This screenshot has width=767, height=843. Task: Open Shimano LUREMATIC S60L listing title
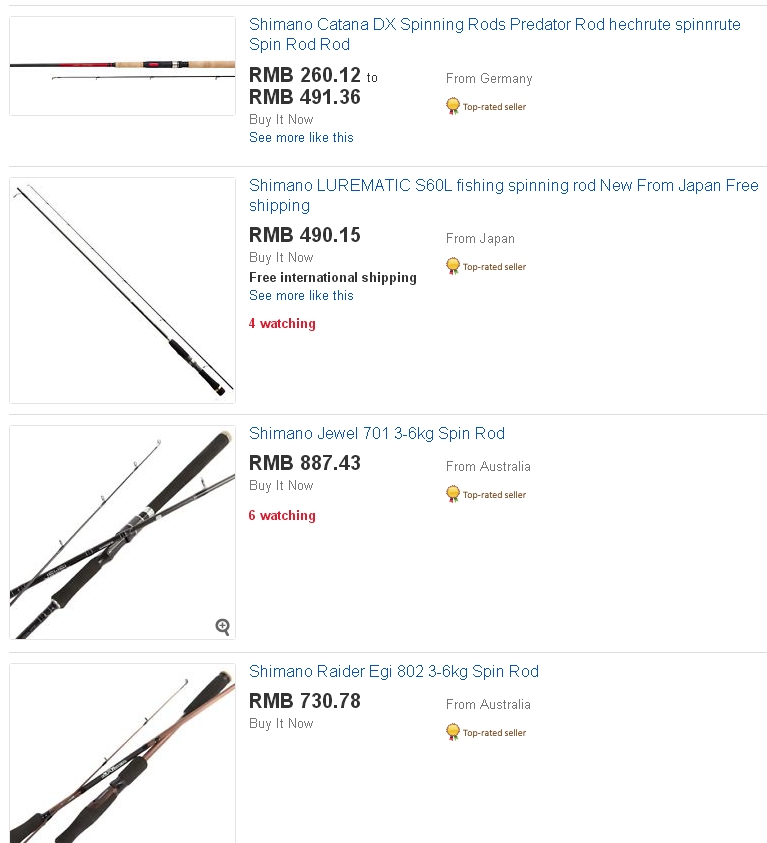coord(503,186)
